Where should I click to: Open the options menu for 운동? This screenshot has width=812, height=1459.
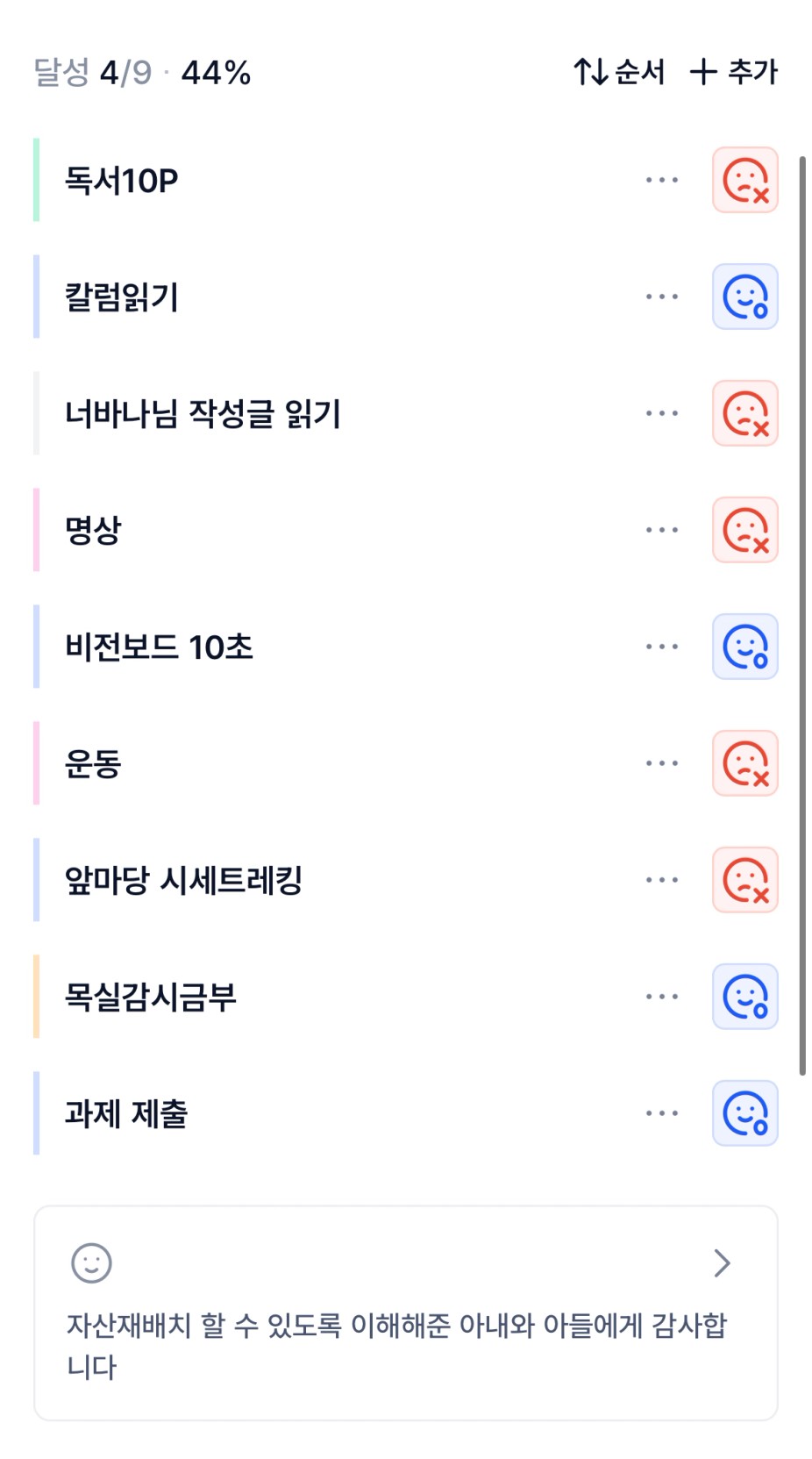pyautogui.click(x=662, y=763)
